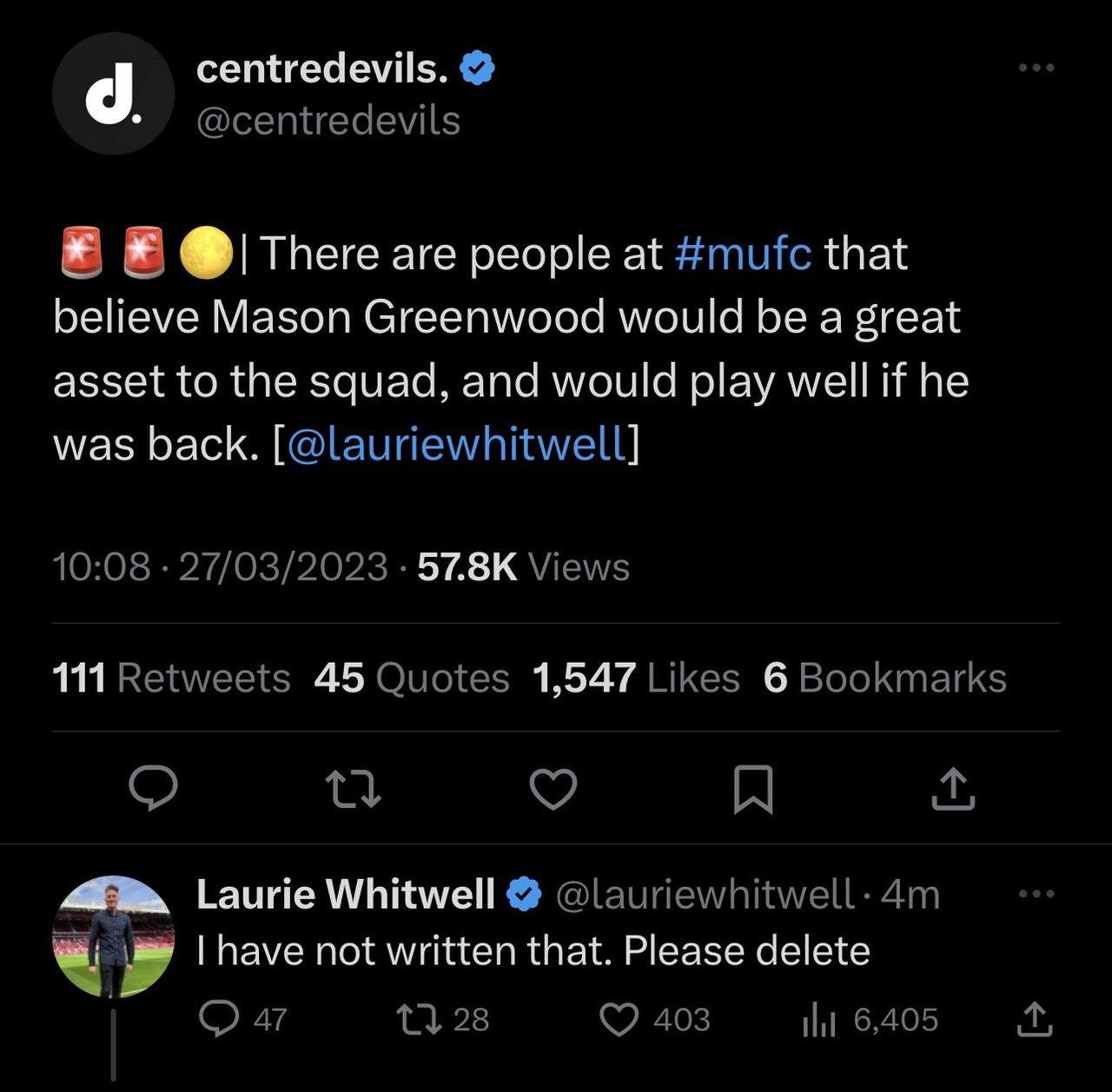View analytics for Laurie Whitwell's reply

point(818,1019)
